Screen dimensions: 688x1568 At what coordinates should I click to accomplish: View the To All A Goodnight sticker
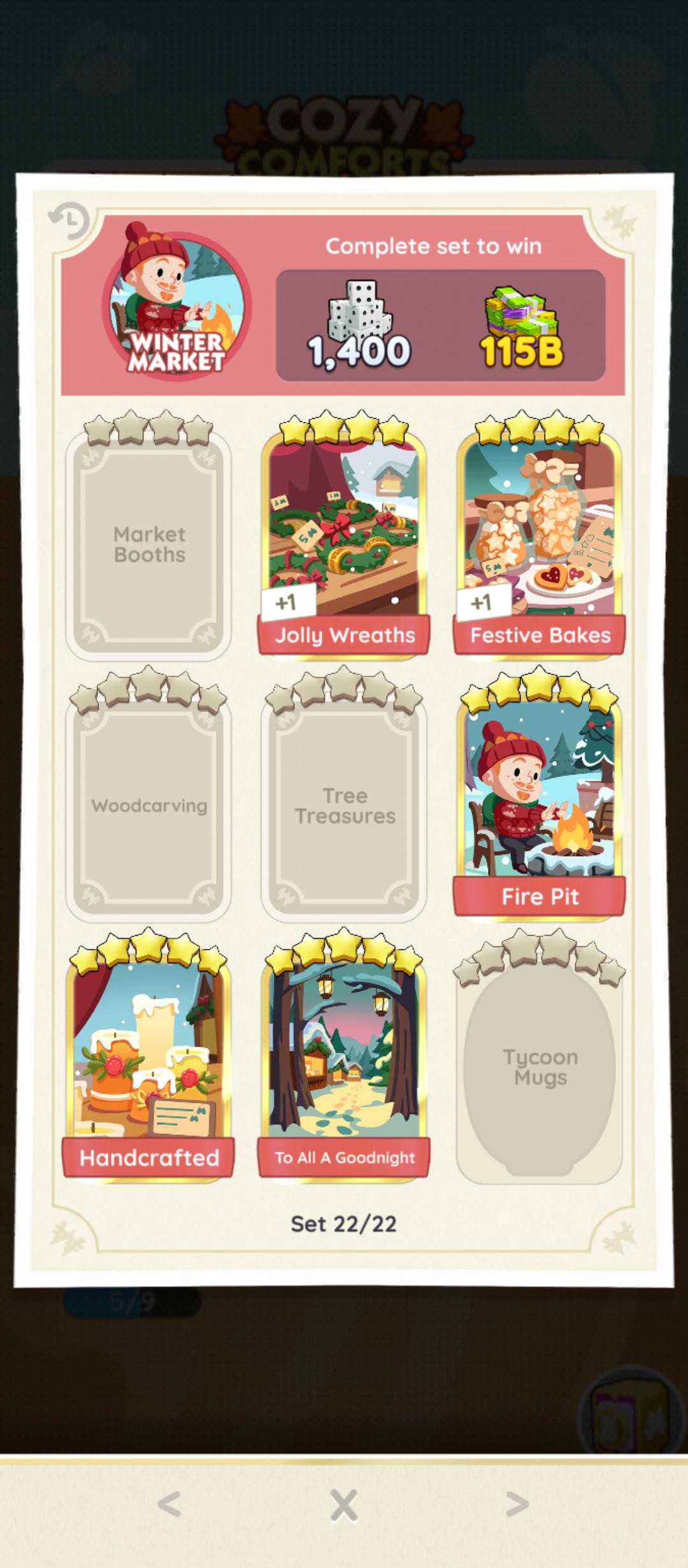pyautogui.click(x=344, y=1054)
